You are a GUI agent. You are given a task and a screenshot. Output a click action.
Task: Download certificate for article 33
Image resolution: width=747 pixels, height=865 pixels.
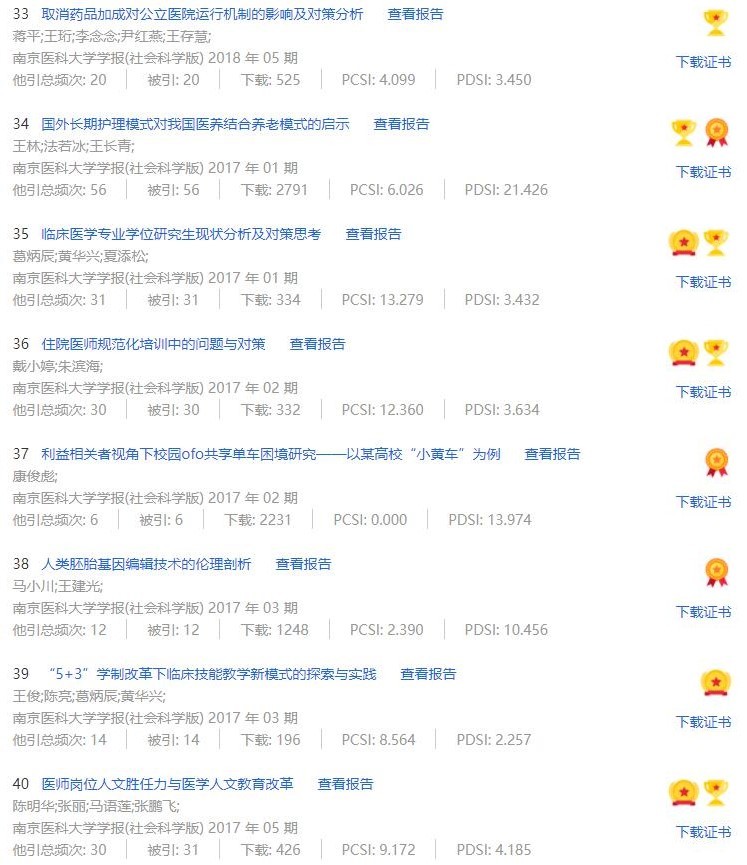click(x=703, y=62)
